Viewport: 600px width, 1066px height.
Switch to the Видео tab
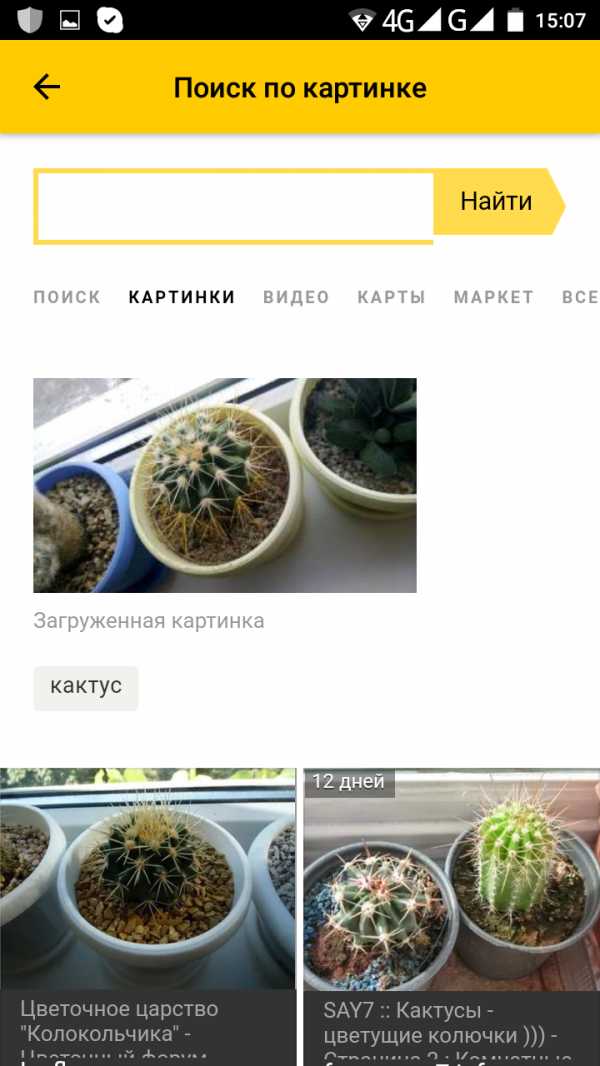[x=296, y=297]
